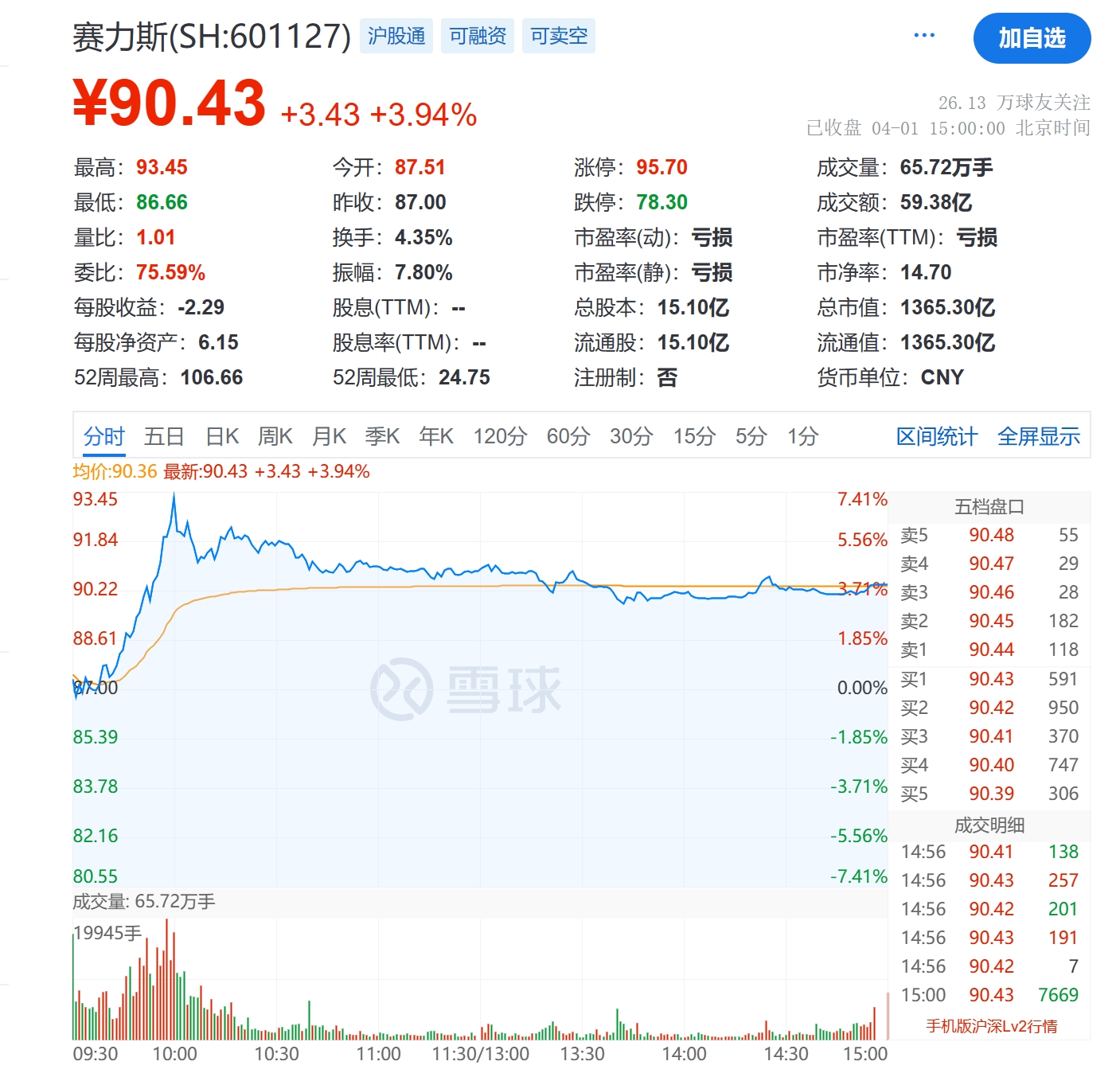Switch to the 120分 chart
1120x1069 pixels.
pyautogui.click(x=500, y=436)
